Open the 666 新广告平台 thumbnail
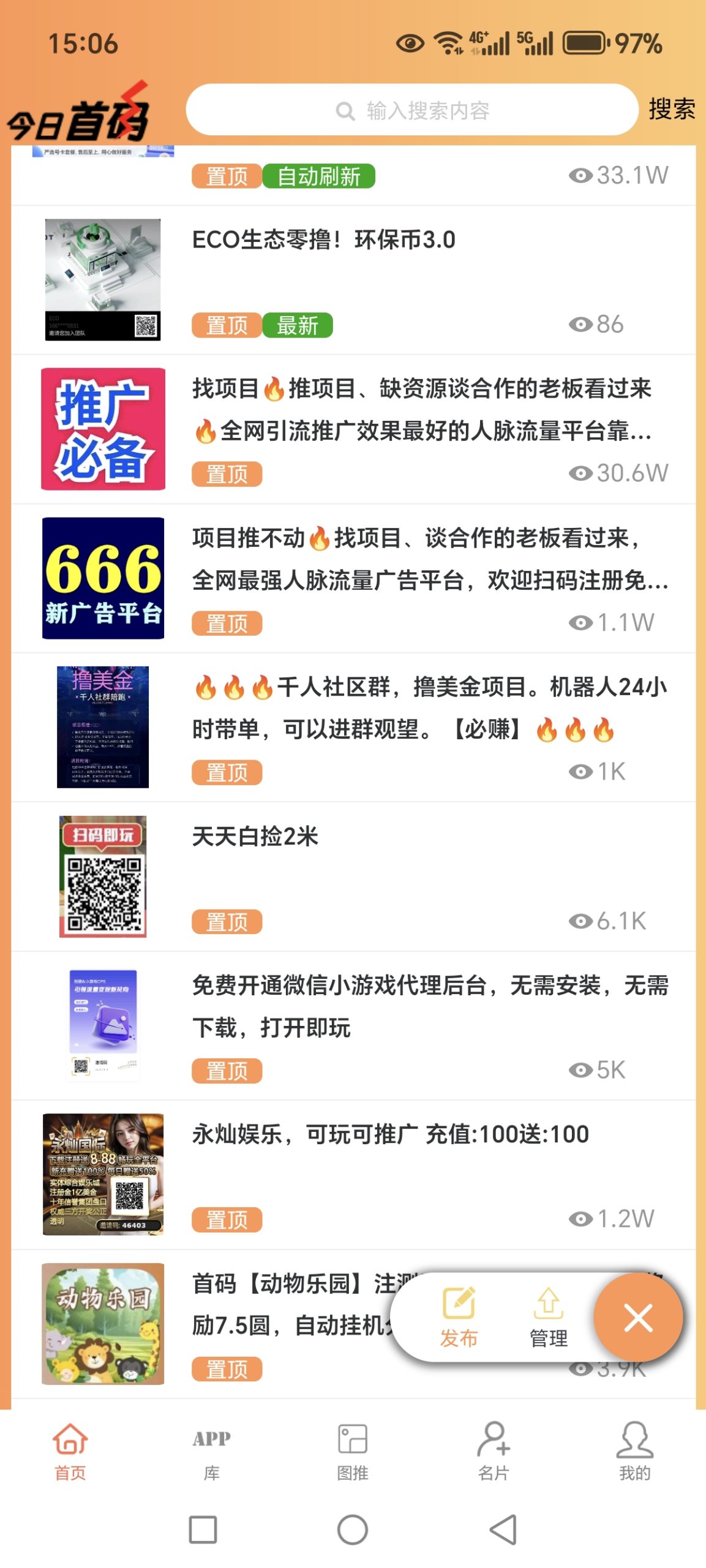 [x=103, y=579]
